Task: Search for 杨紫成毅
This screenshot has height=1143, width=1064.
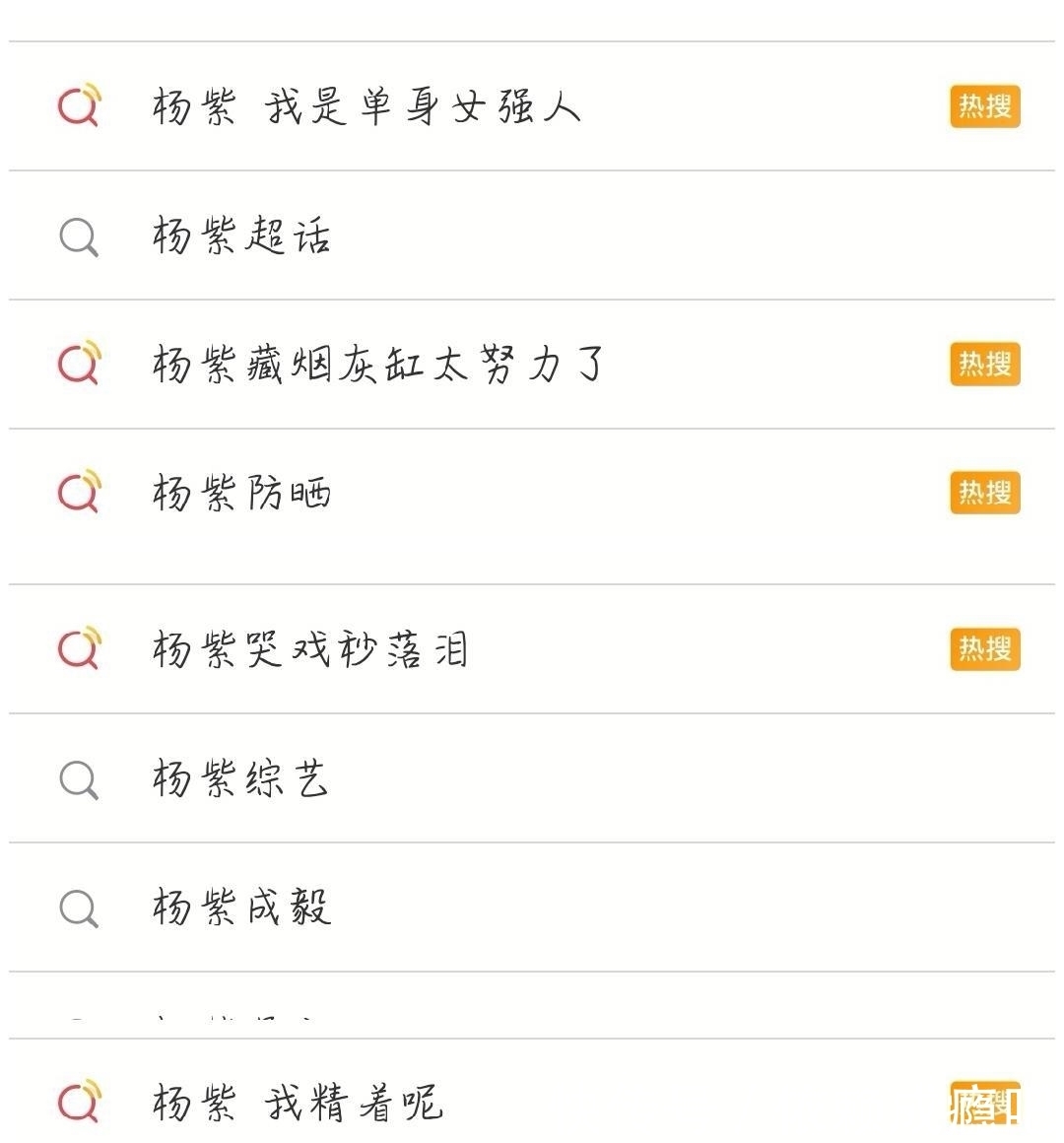Action: 241,906
